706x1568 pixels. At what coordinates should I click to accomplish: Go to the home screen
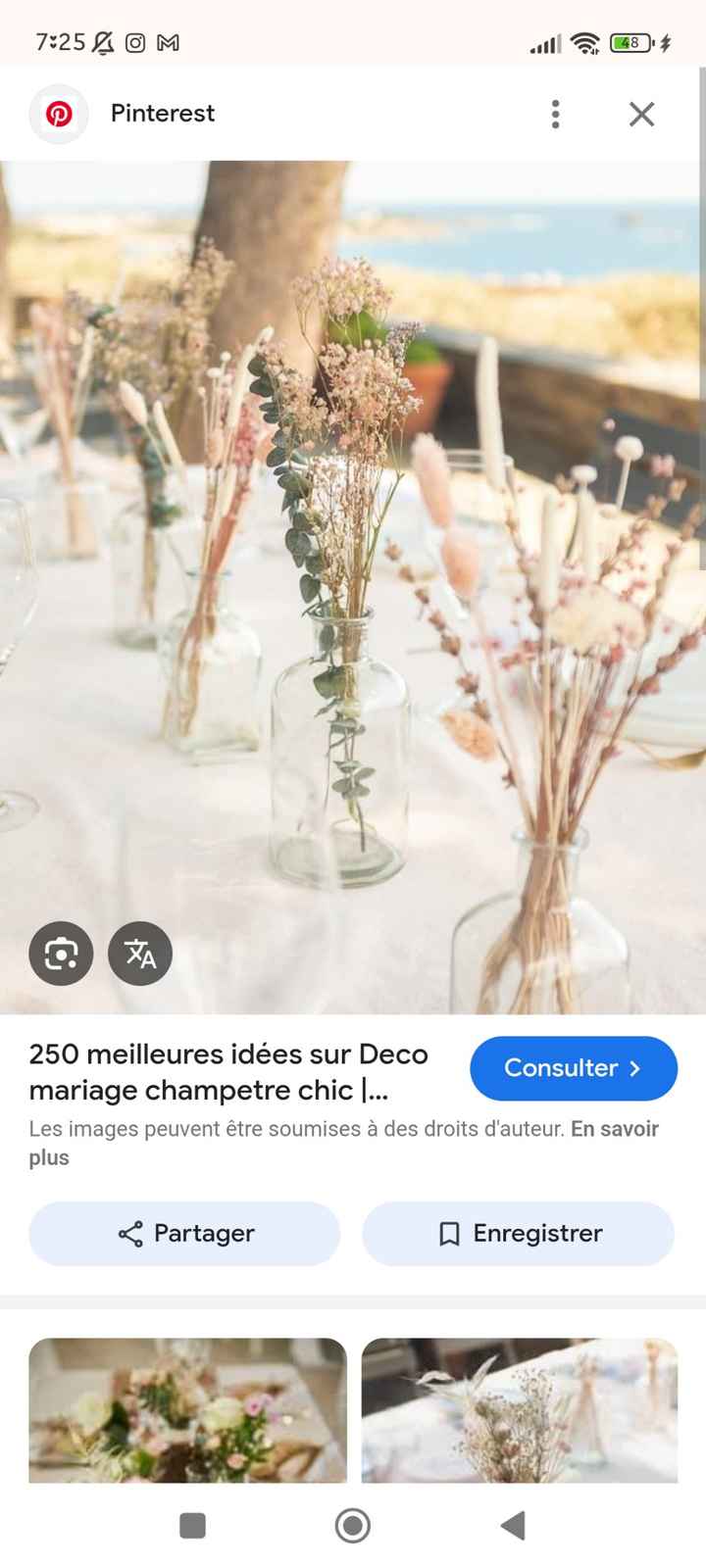pos(353,1525)
